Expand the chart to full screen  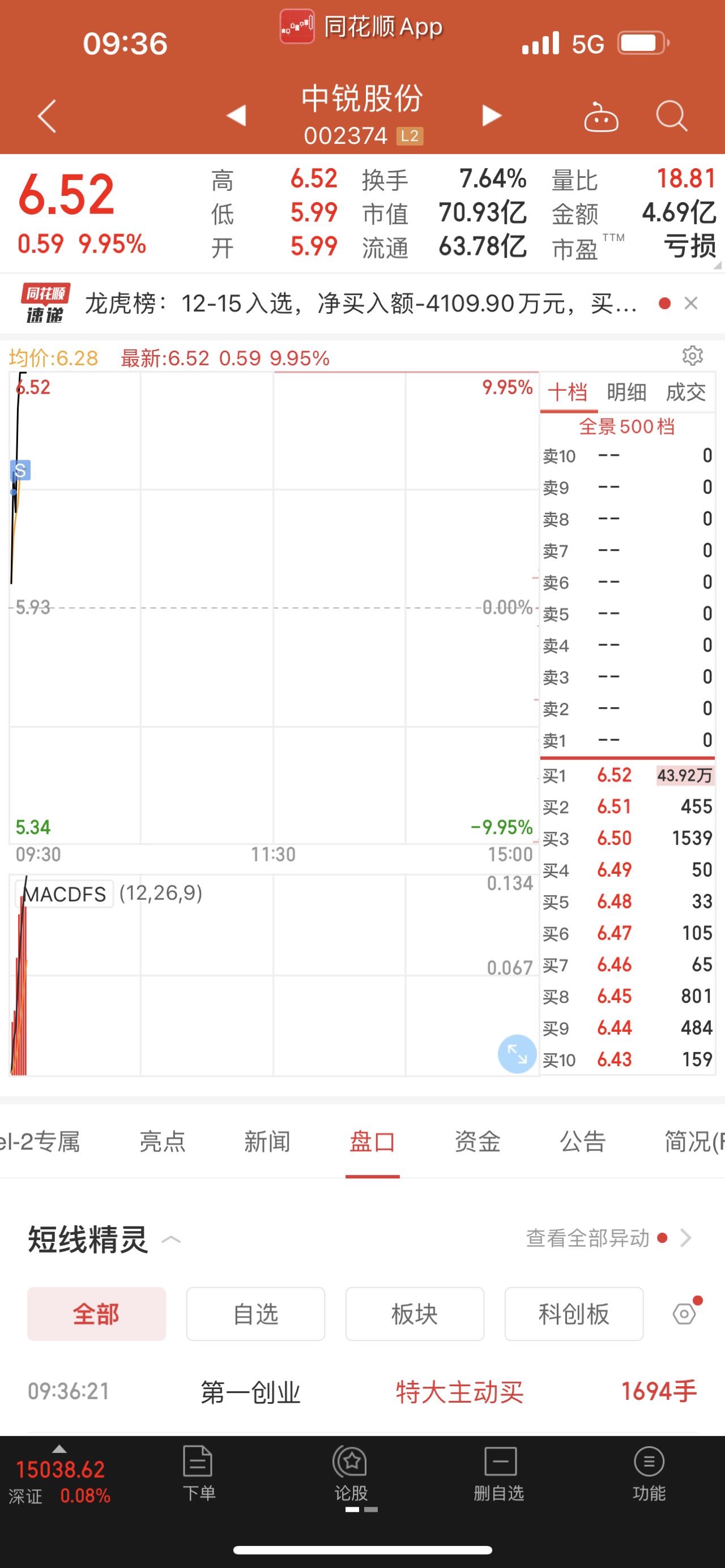coord(517,1054)
